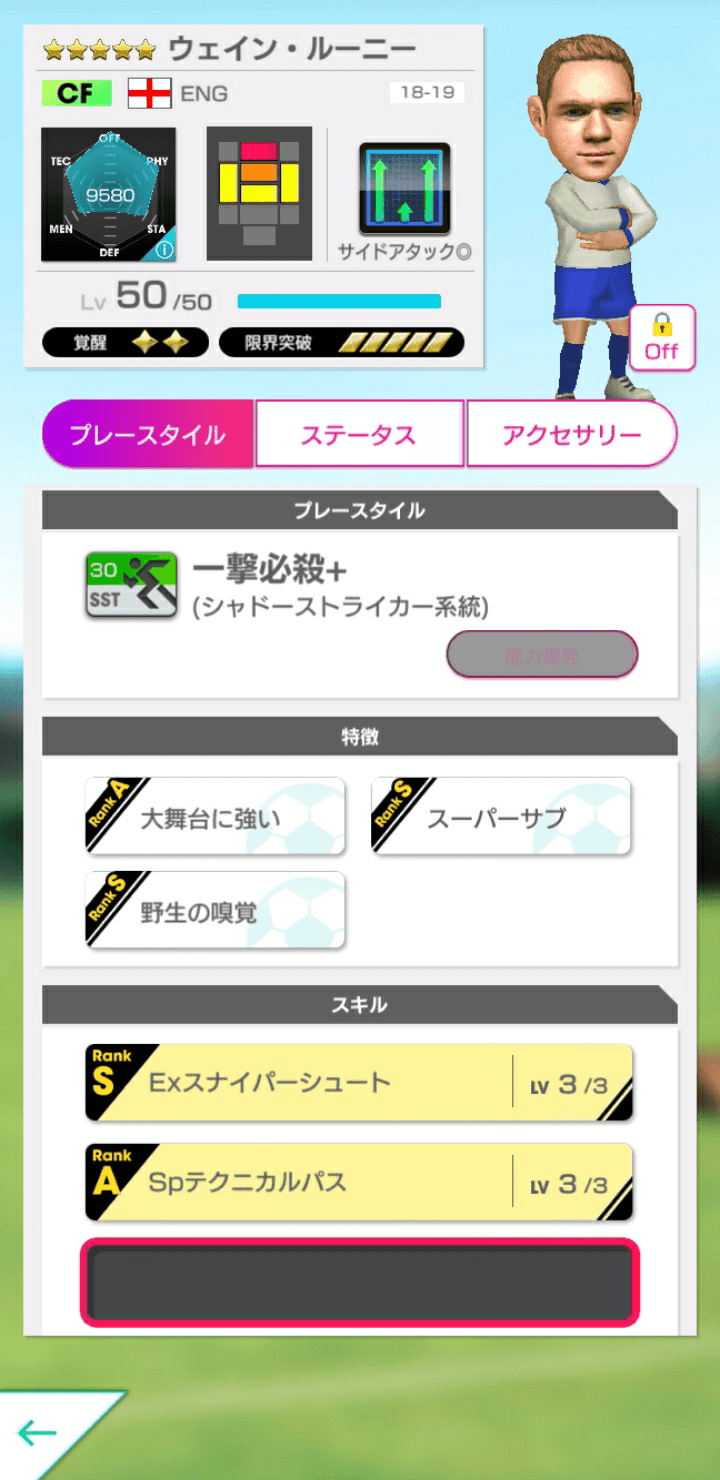Tap the grayed-out 能力開発 button

pos(541,654)
